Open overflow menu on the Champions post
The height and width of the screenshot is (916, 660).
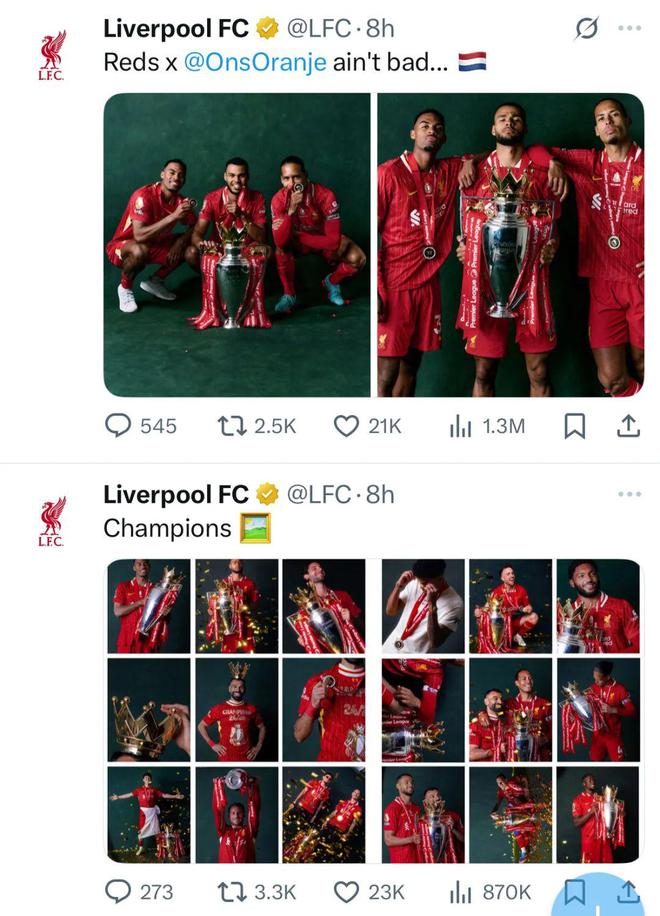[629, 494]
